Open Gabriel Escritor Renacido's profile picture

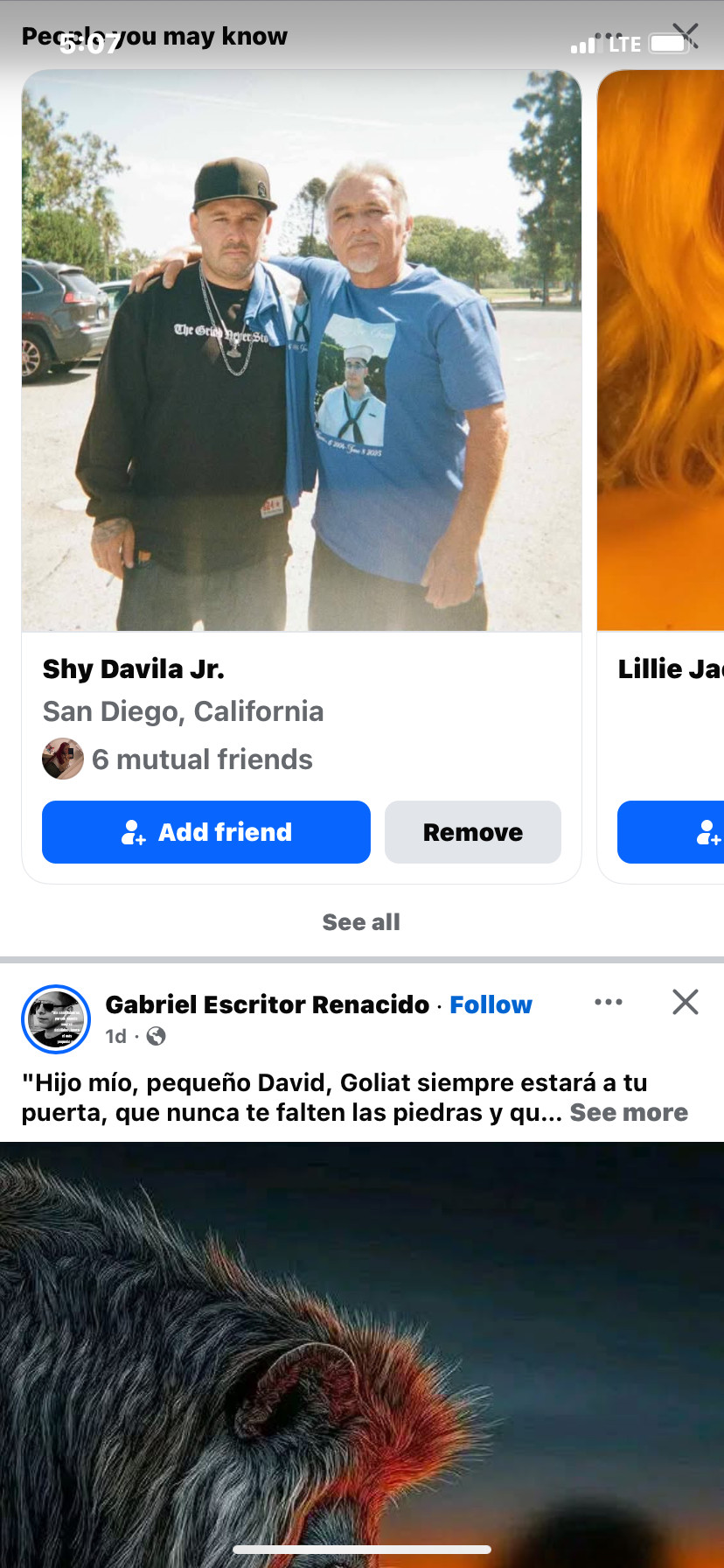tap(56, 1019)
